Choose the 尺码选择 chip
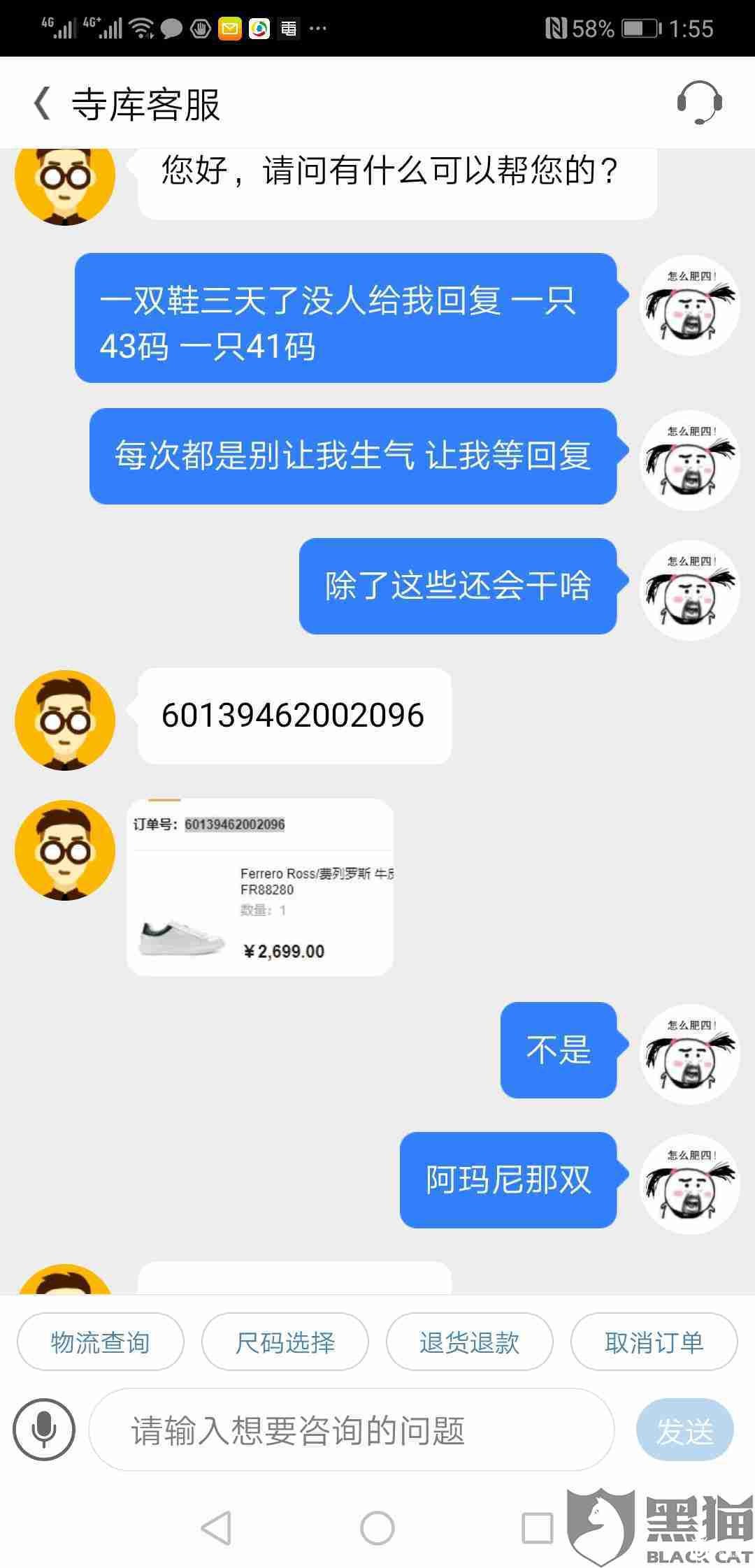 click(x=285, y=1342)
